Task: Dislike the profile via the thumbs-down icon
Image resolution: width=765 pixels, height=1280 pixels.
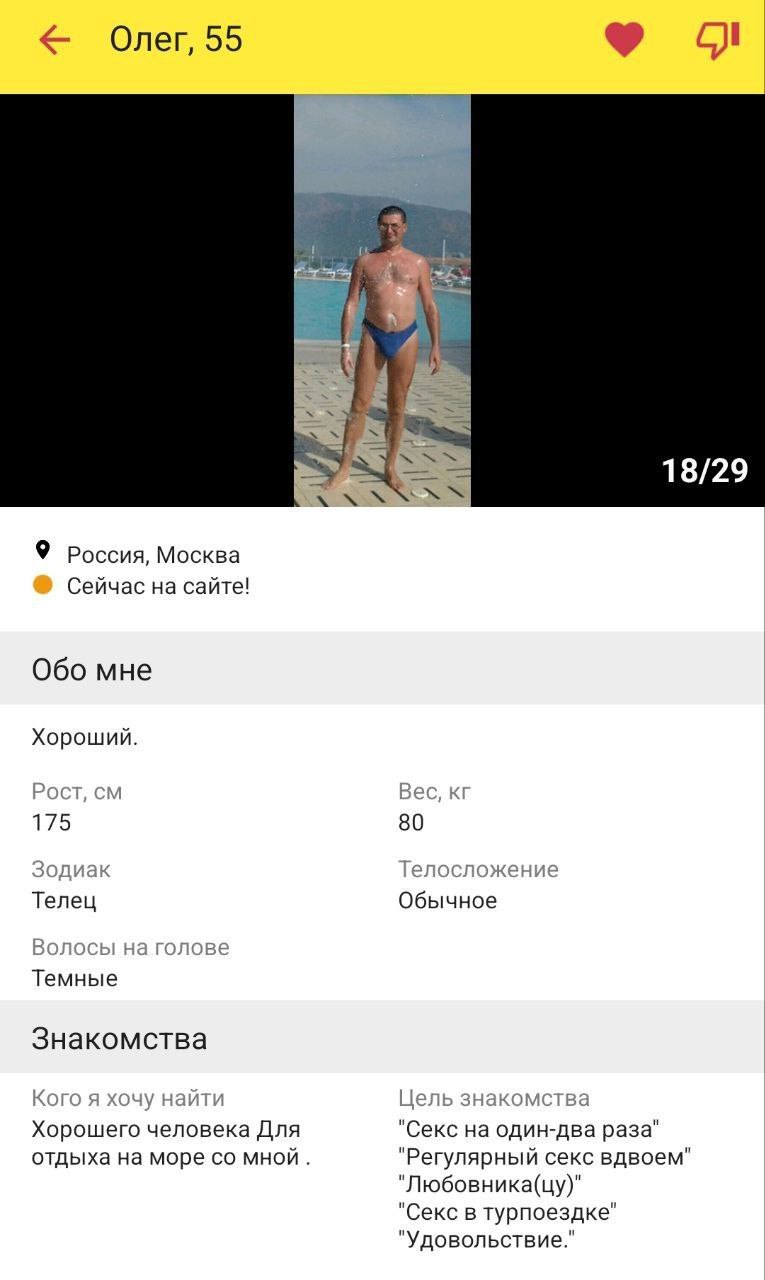Action: pyautogui.click(x=717, y=40)
